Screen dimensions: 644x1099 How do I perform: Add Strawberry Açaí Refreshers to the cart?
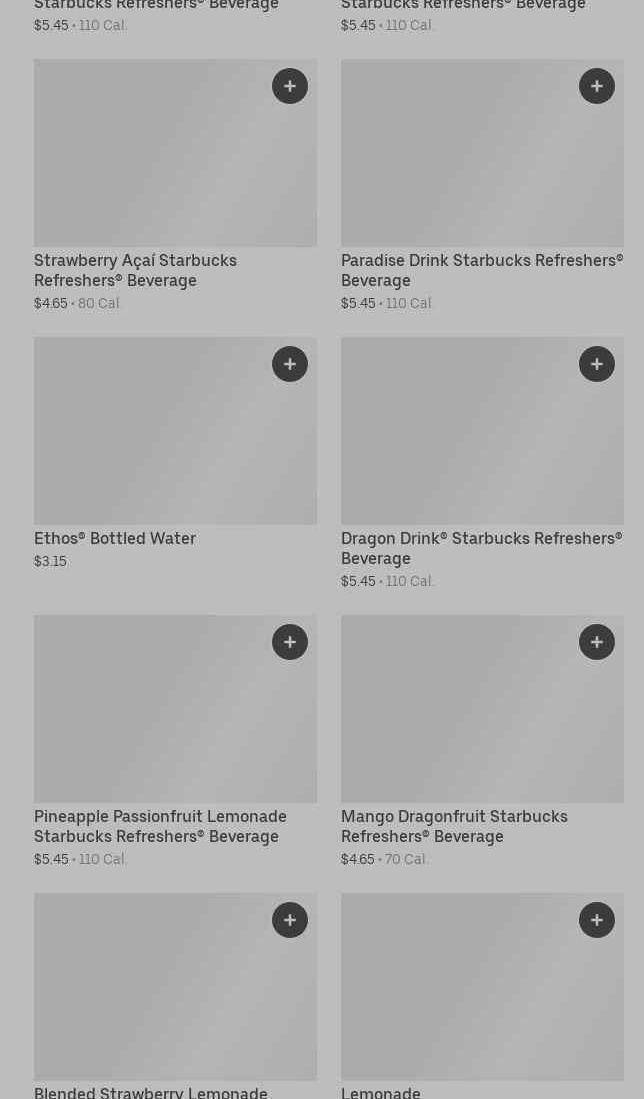tap(289, 86)
